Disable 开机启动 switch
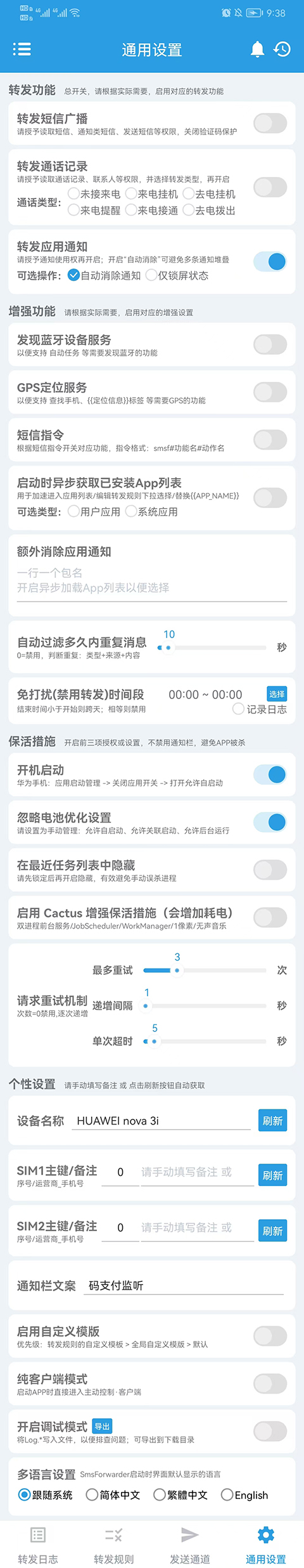This screenshot has height=1568, width=304. click(x=270, y=774)
